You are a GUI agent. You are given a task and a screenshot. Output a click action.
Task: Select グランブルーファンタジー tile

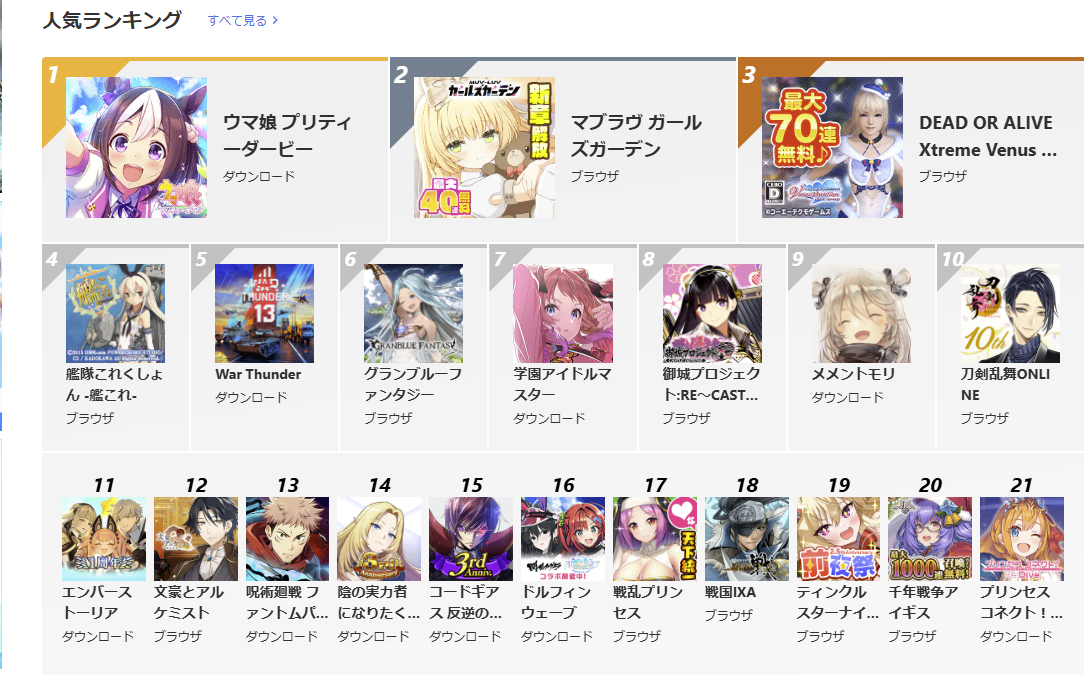[413, 313]
